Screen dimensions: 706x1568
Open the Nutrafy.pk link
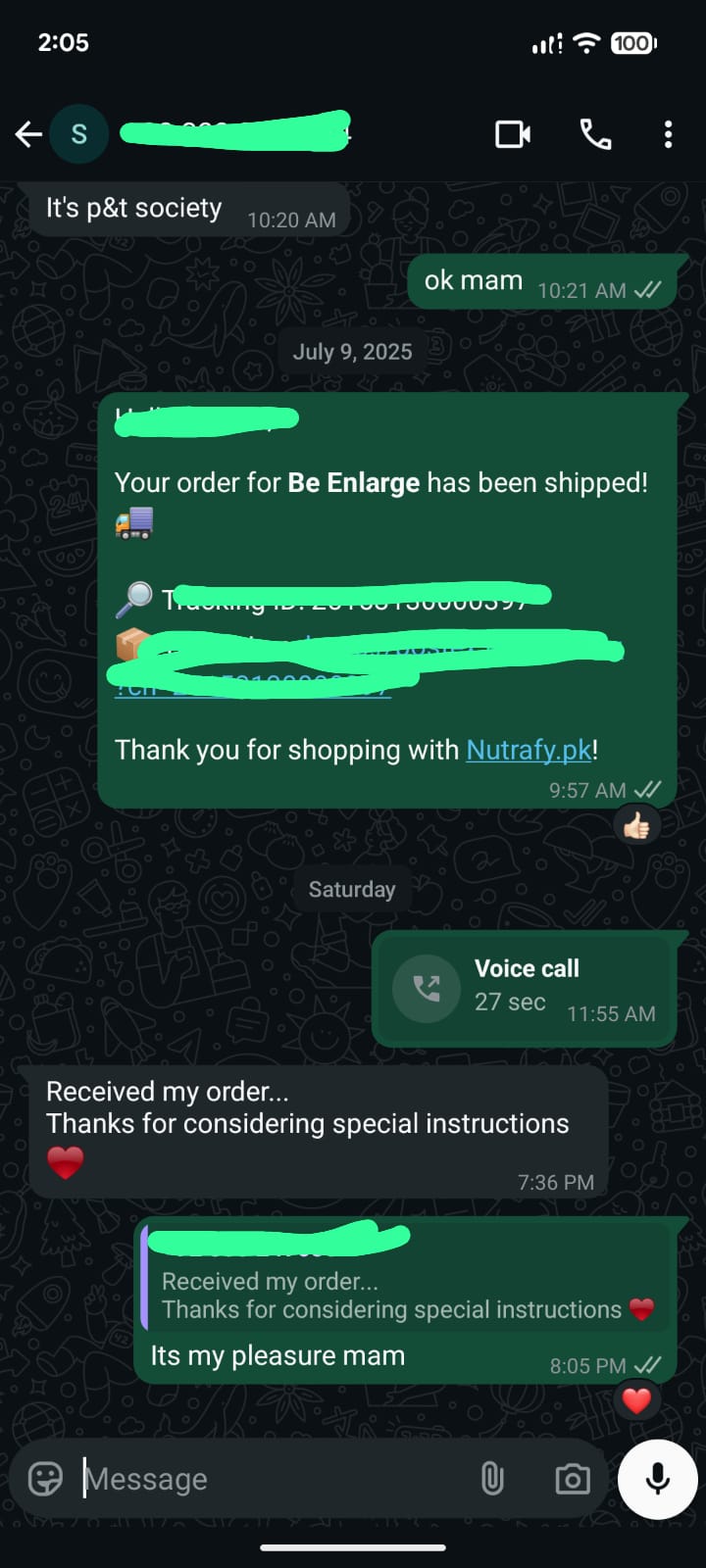pos(529,751)
